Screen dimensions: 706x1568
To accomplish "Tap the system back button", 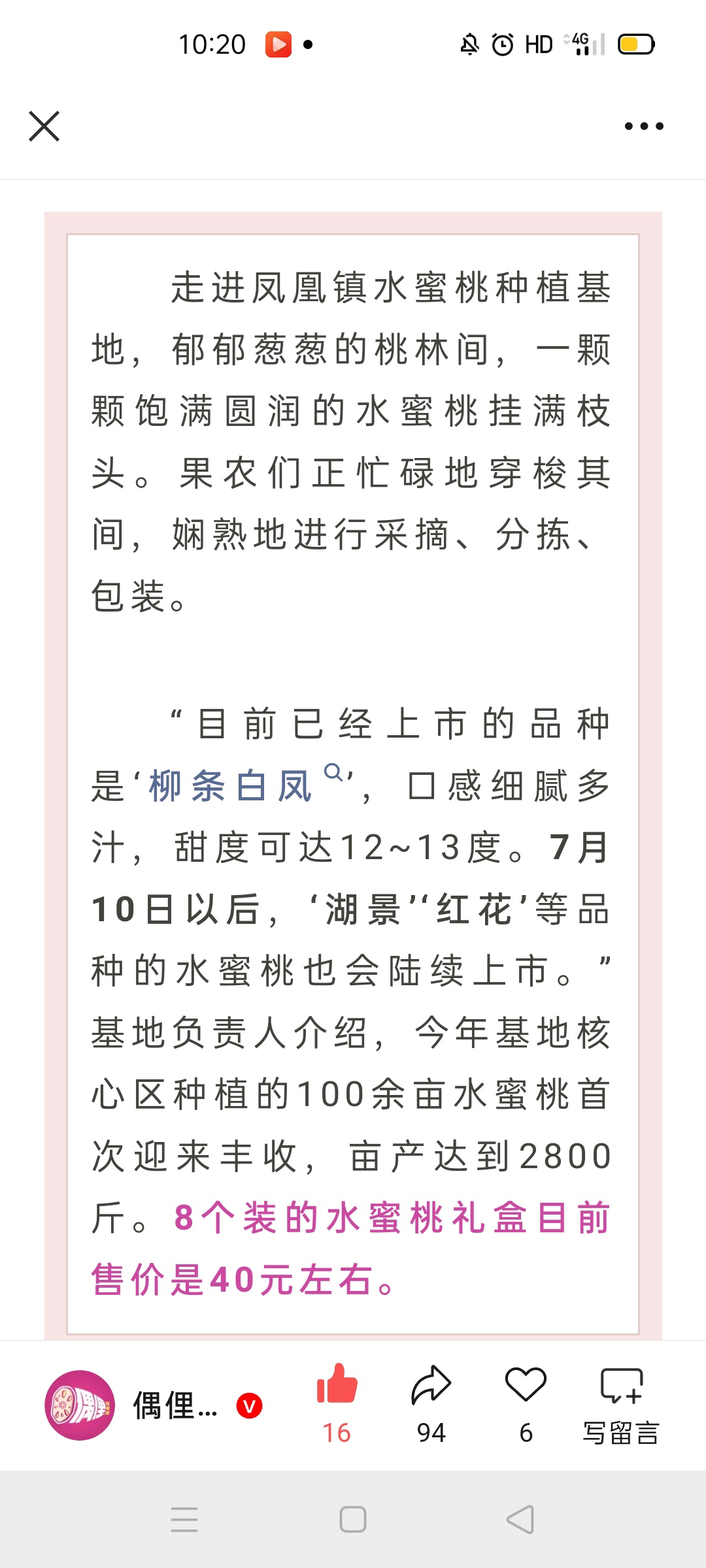I will click(x=520, y=1519).
